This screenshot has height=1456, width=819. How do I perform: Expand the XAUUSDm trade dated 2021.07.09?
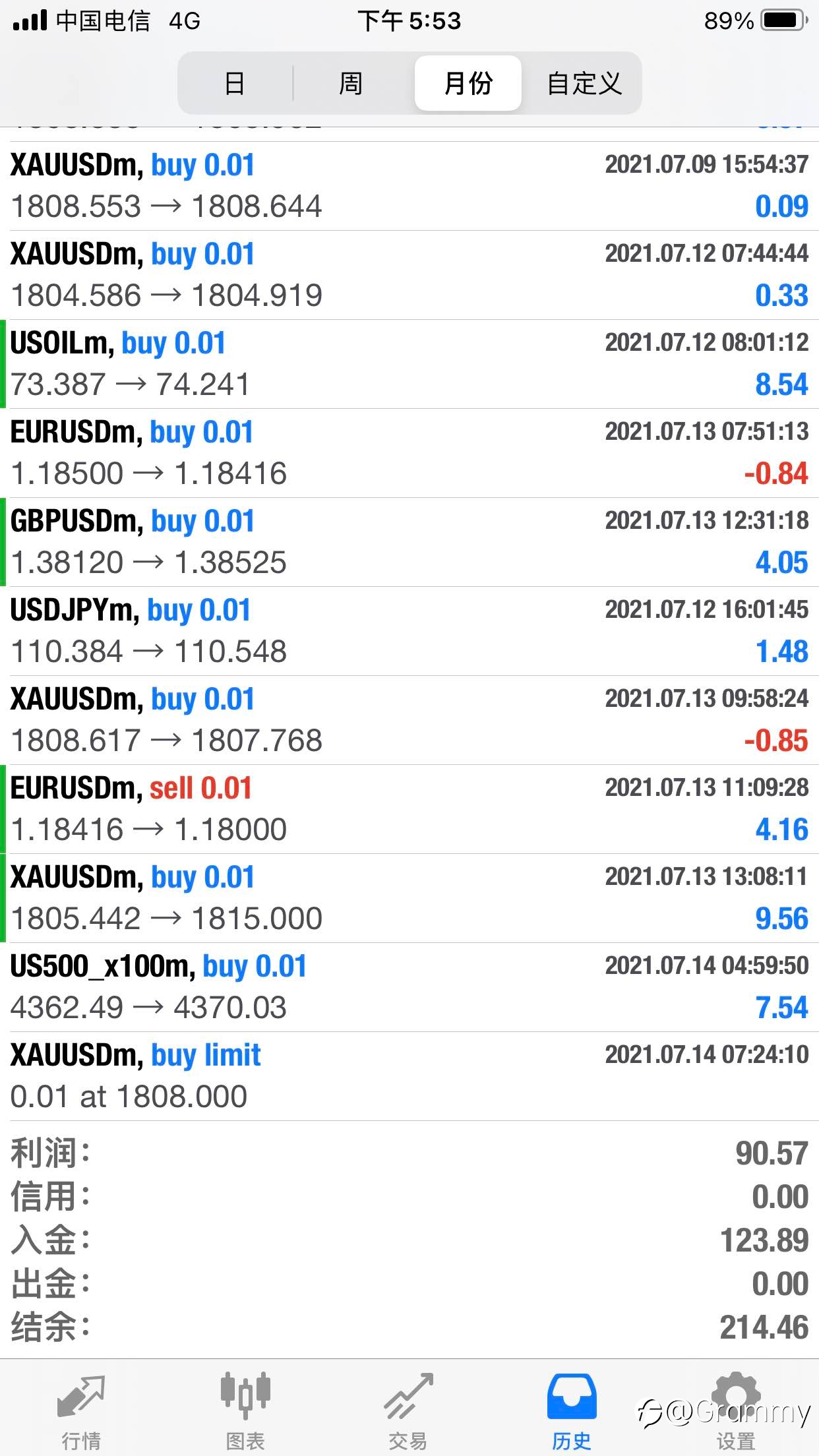[x=409, y=186]
